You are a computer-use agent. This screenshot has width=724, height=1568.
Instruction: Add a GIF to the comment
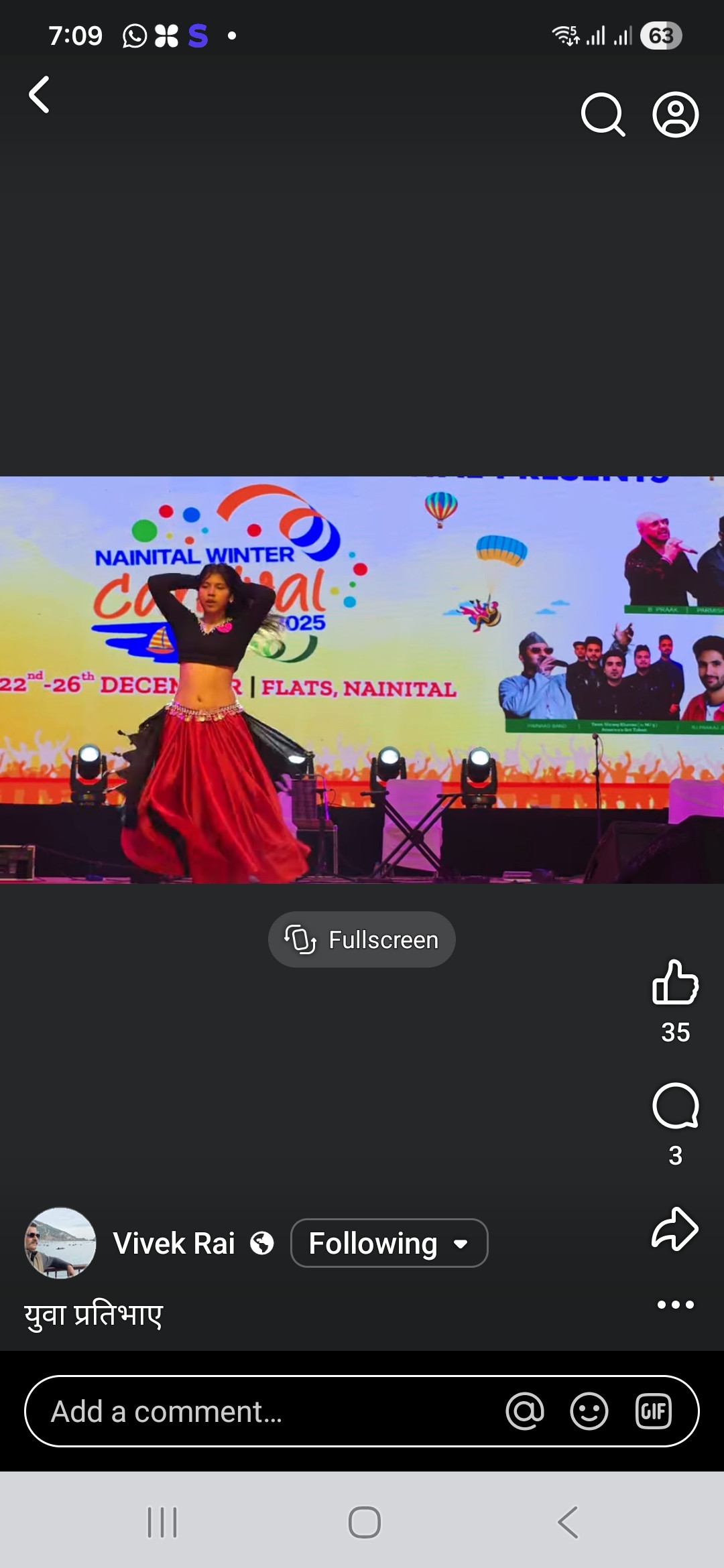click(x=653, y=1411)
